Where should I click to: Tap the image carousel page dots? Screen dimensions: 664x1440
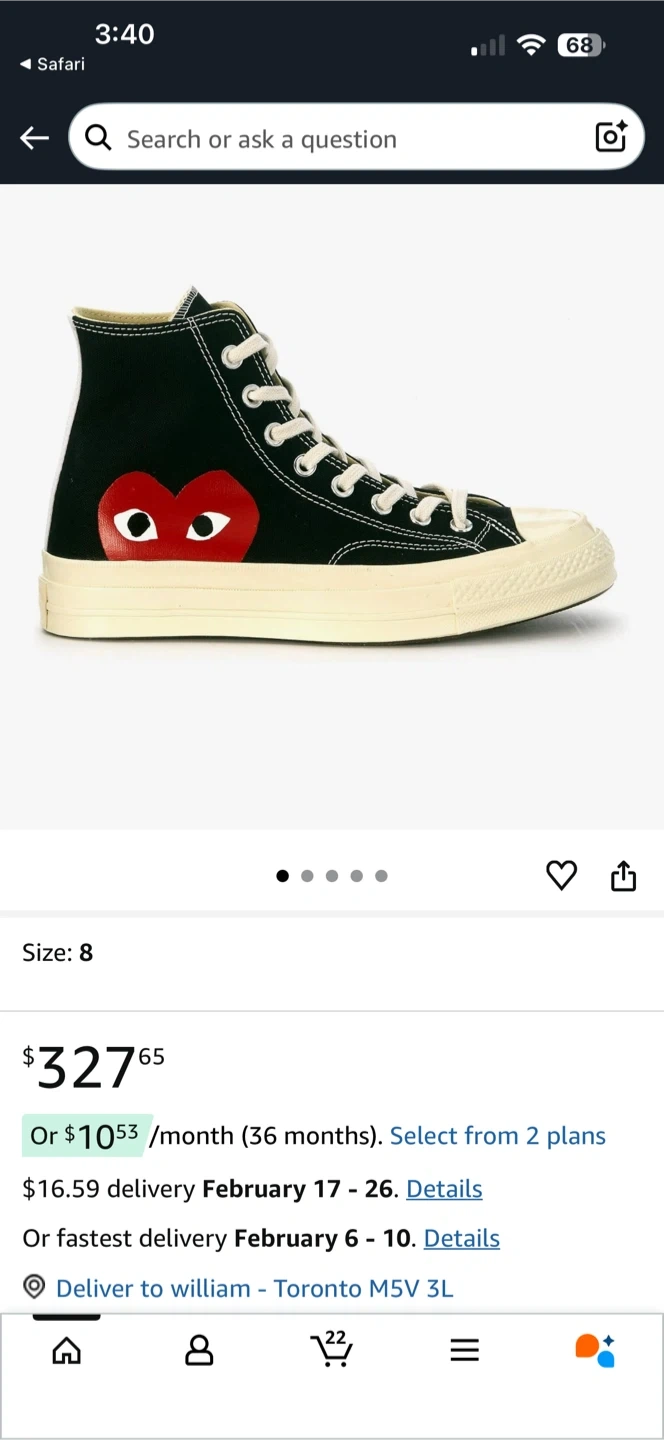[332, 876]
